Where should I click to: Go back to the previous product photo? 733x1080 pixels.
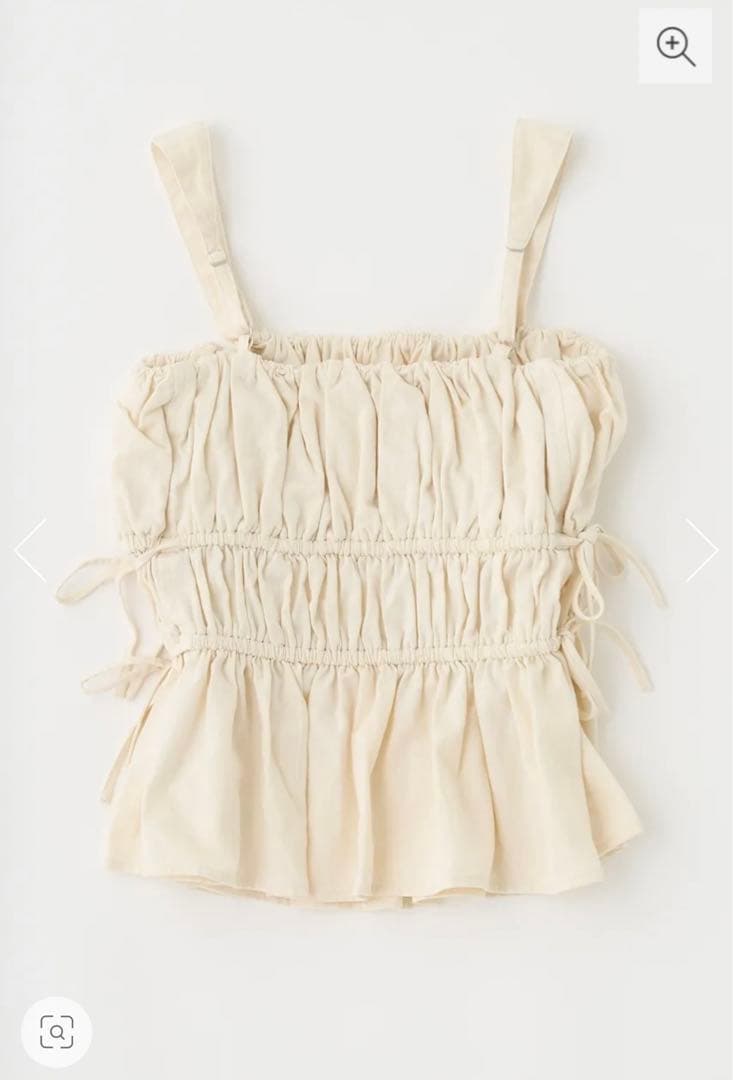(x=28, y=550)
